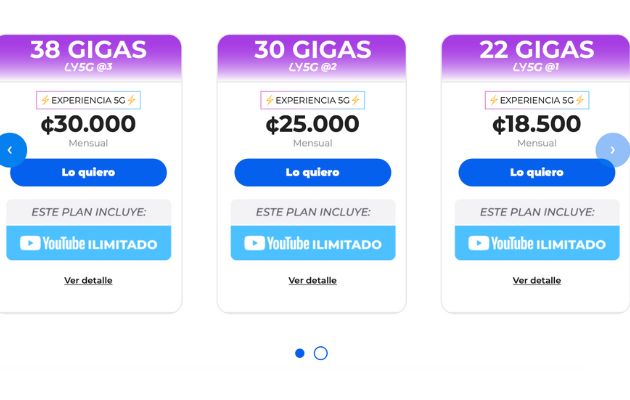Tap Lo quiero for 38 GIGAS plan
Viewport: 630px width, 400px height.
click(x=88, y=172)
